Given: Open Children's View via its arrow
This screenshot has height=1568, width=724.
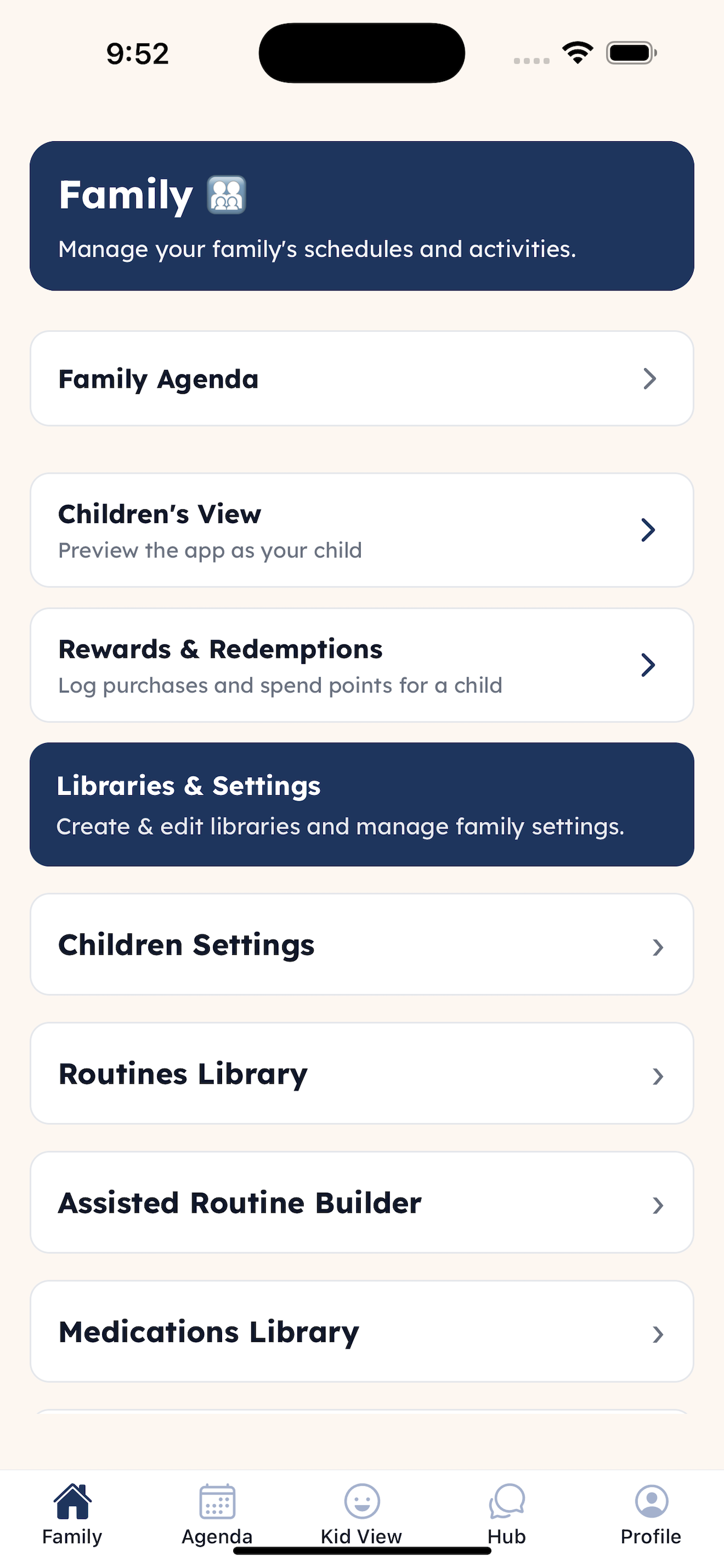Looking at the screenshot, I should click(x=649, y=530).
